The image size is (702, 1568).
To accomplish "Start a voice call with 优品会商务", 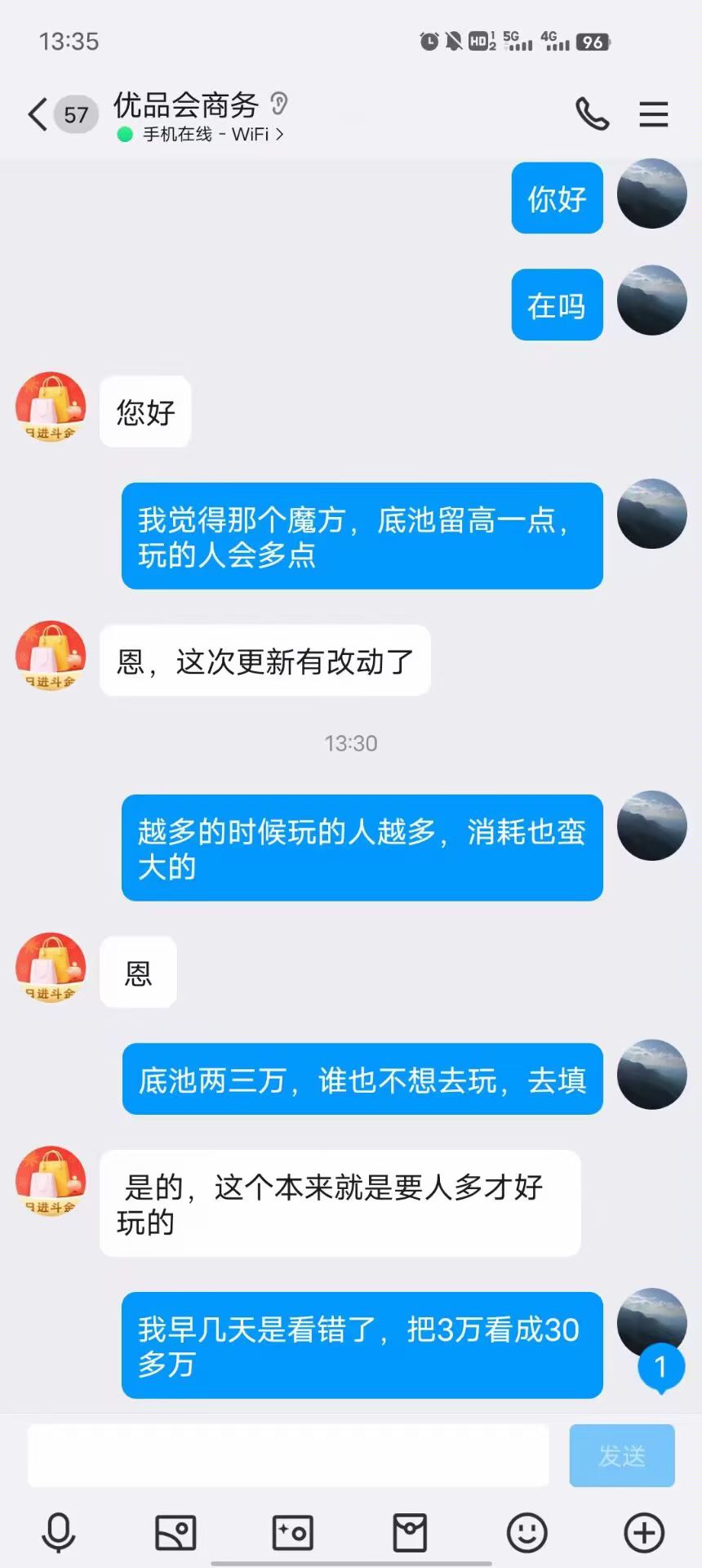I will [593, 114].
